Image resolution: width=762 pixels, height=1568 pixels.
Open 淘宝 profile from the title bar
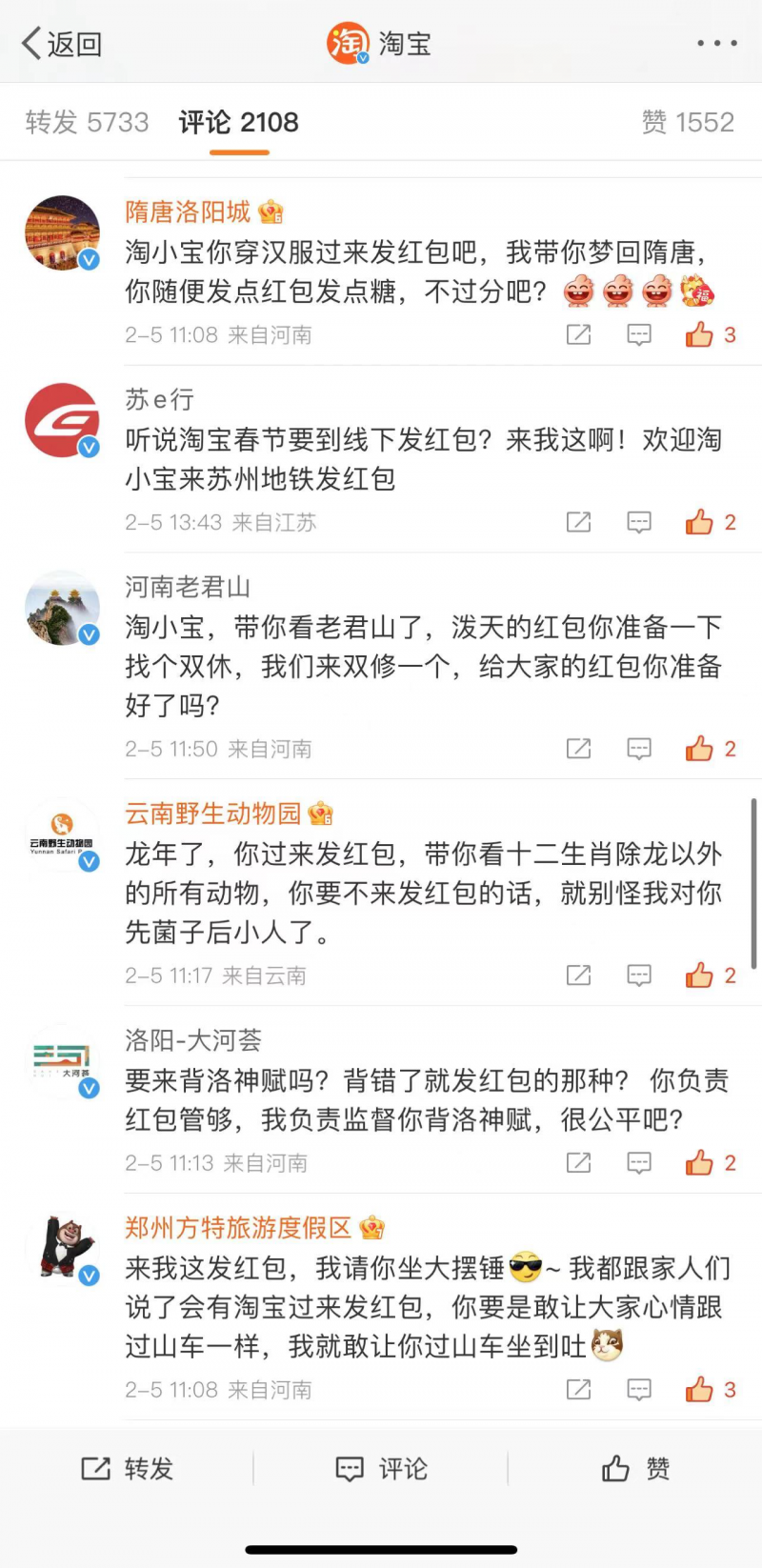pyautogui.click(x=379, y=44)
